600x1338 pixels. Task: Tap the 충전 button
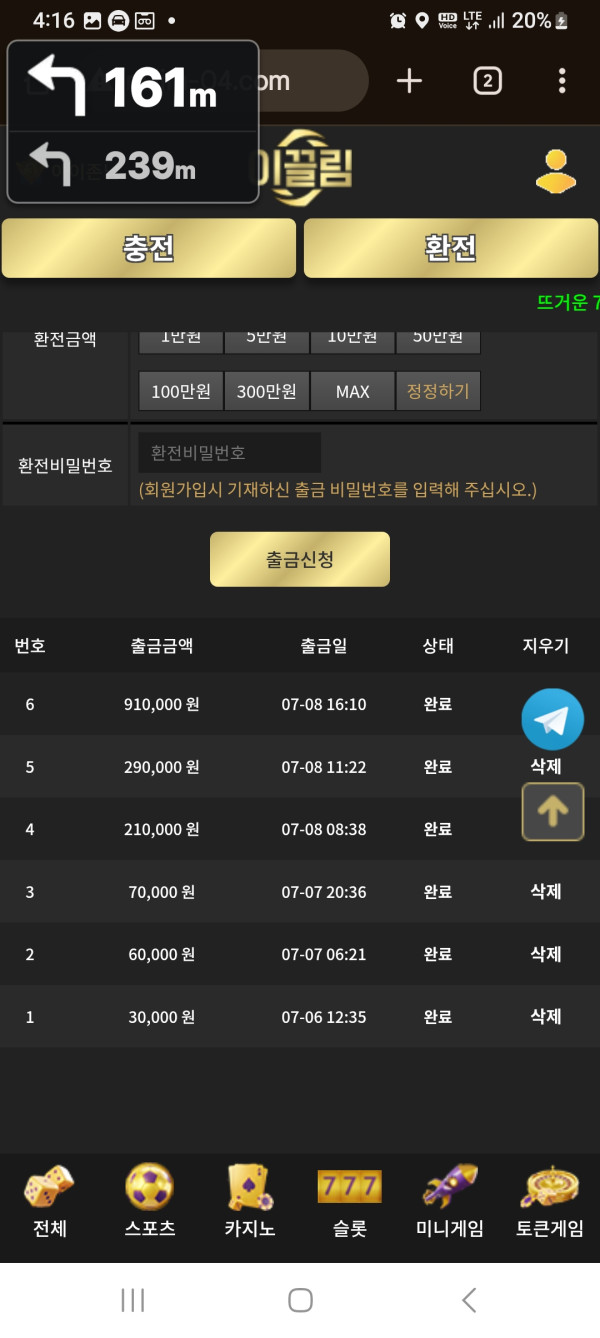click(x=149, y=248)
